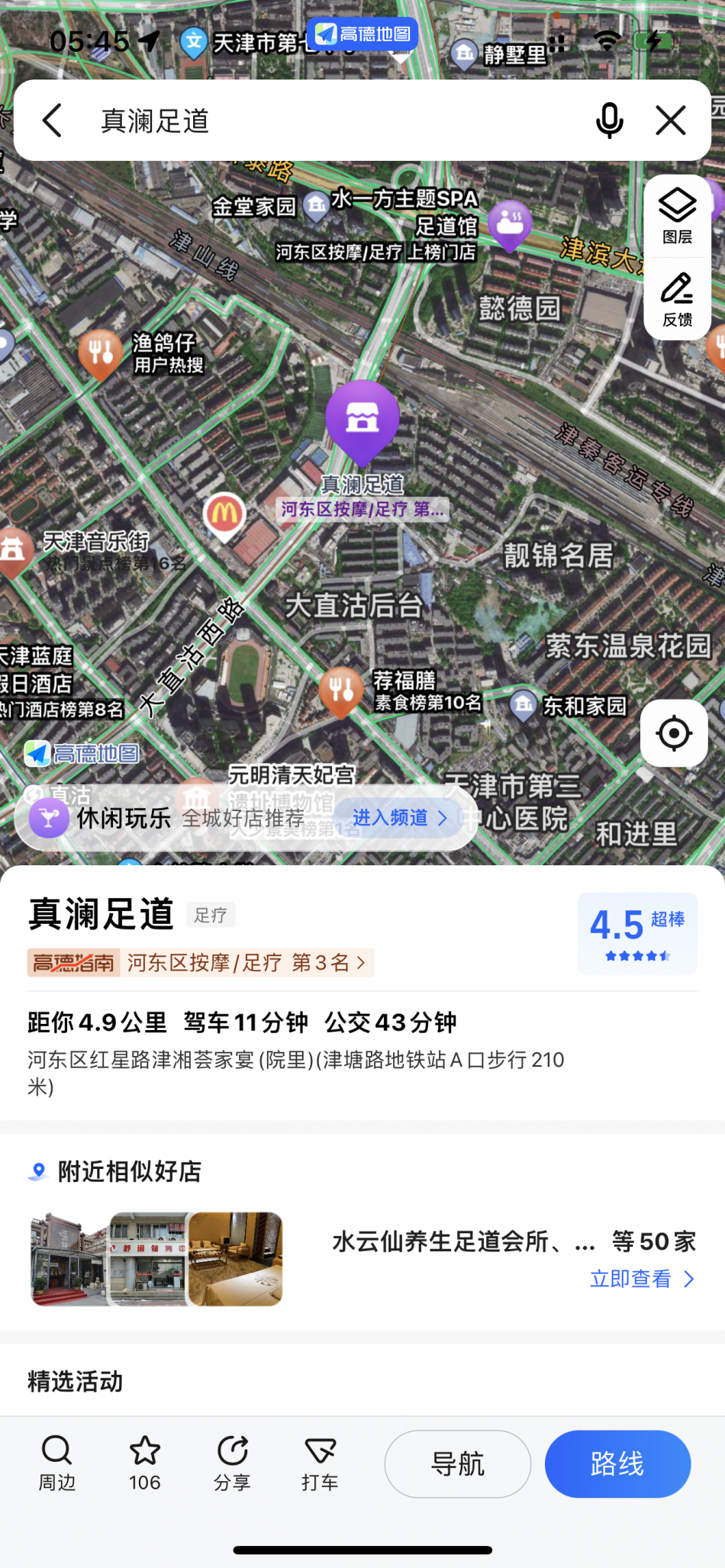This screenshot has width=725, height=1568.
Task: Hail a ride with 打车
Action: tap(320, 1463)
